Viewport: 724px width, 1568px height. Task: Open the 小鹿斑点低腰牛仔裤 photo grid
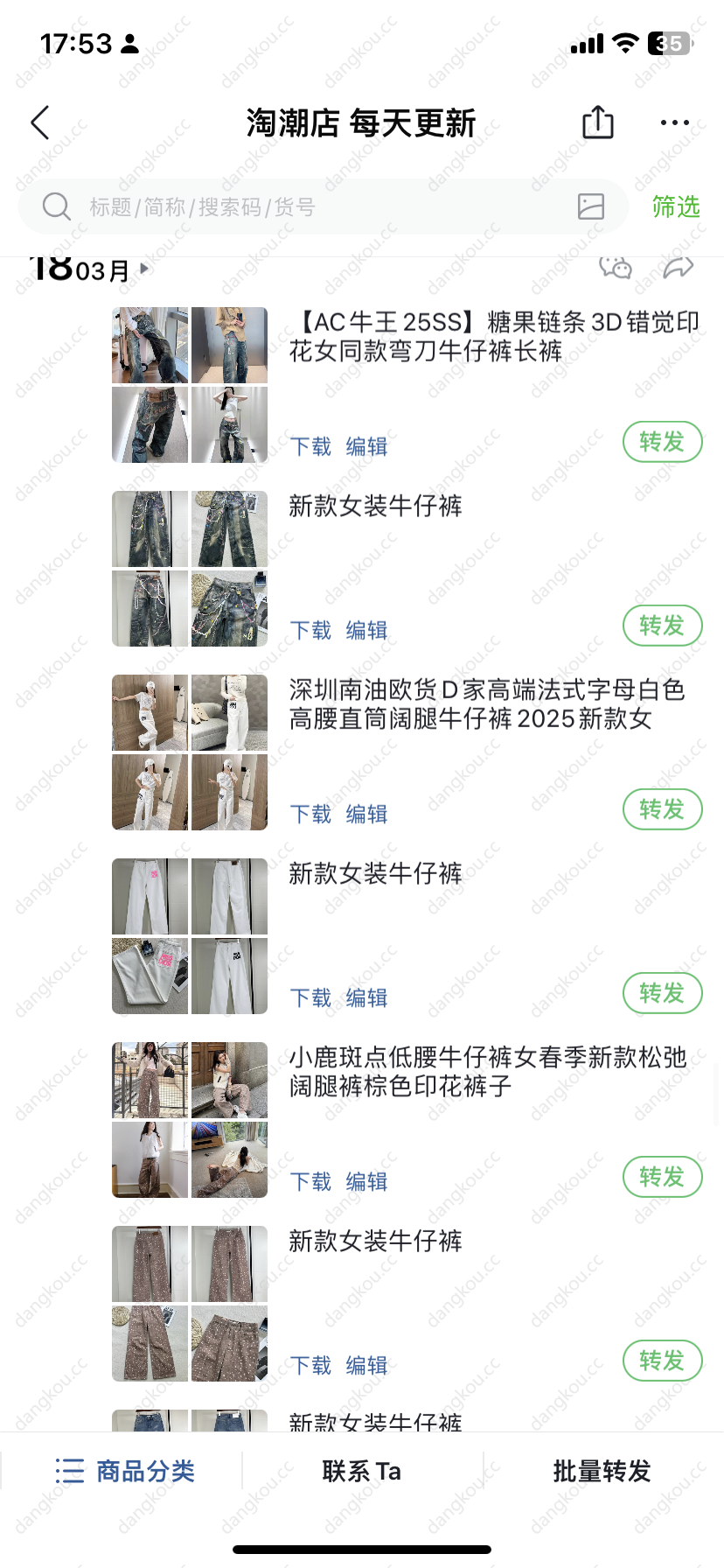point(190,1119)
